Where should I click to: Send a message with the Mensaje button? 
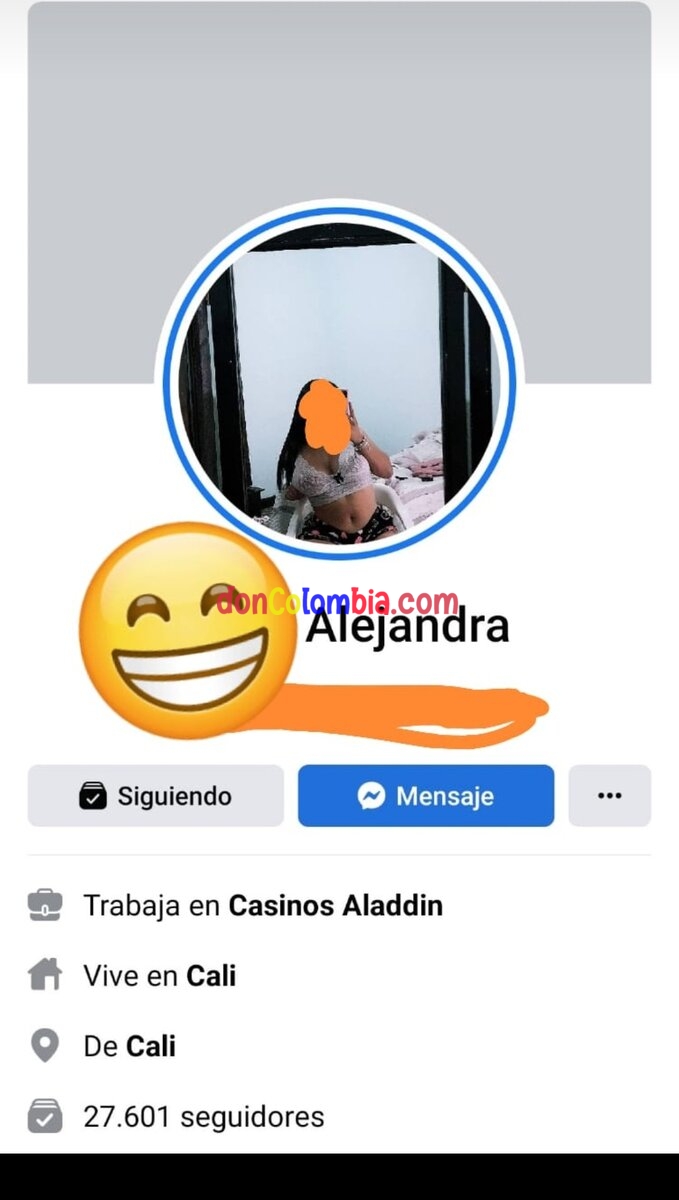[426, 796]
